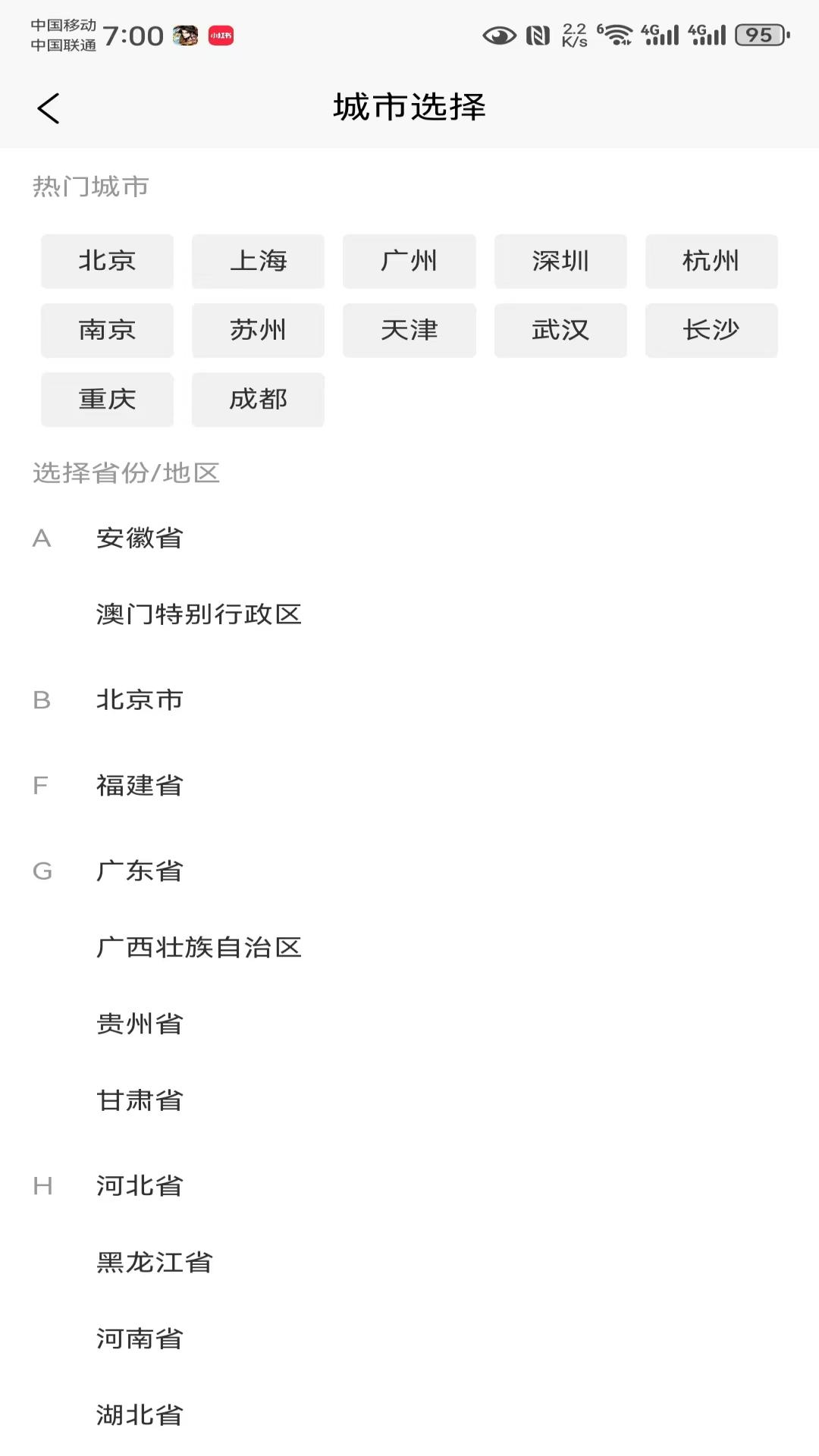
Task: Tap the 南京 city button
Action: pos(107,330)
